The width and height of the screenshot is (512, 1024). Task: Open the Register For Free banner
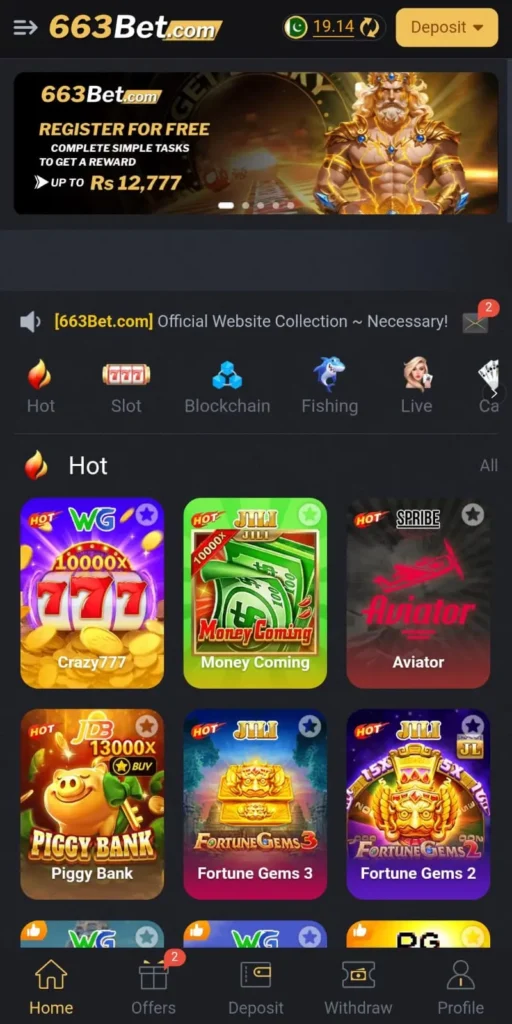pos(256,143)
